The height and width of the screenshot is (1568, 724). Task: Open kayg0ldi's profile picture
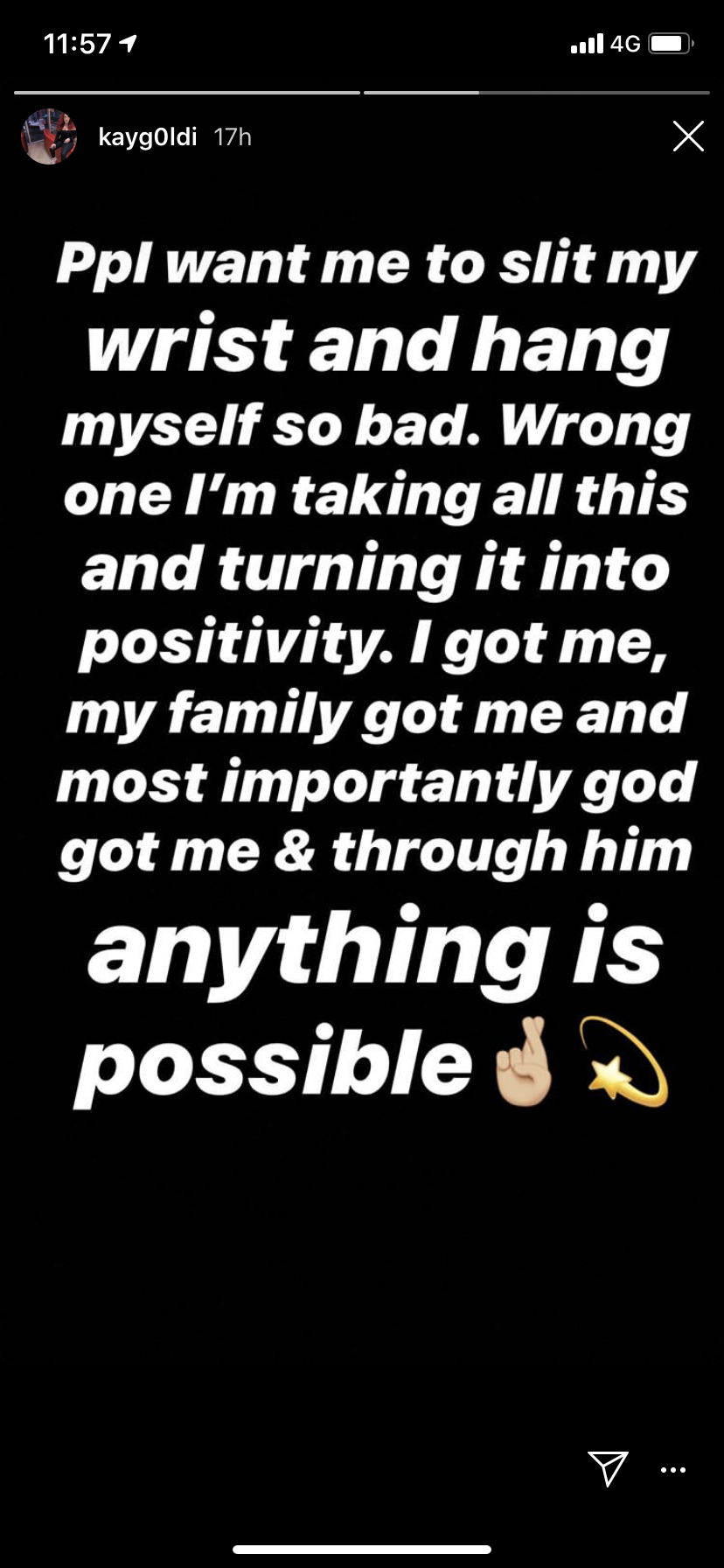tap(49, 136)
